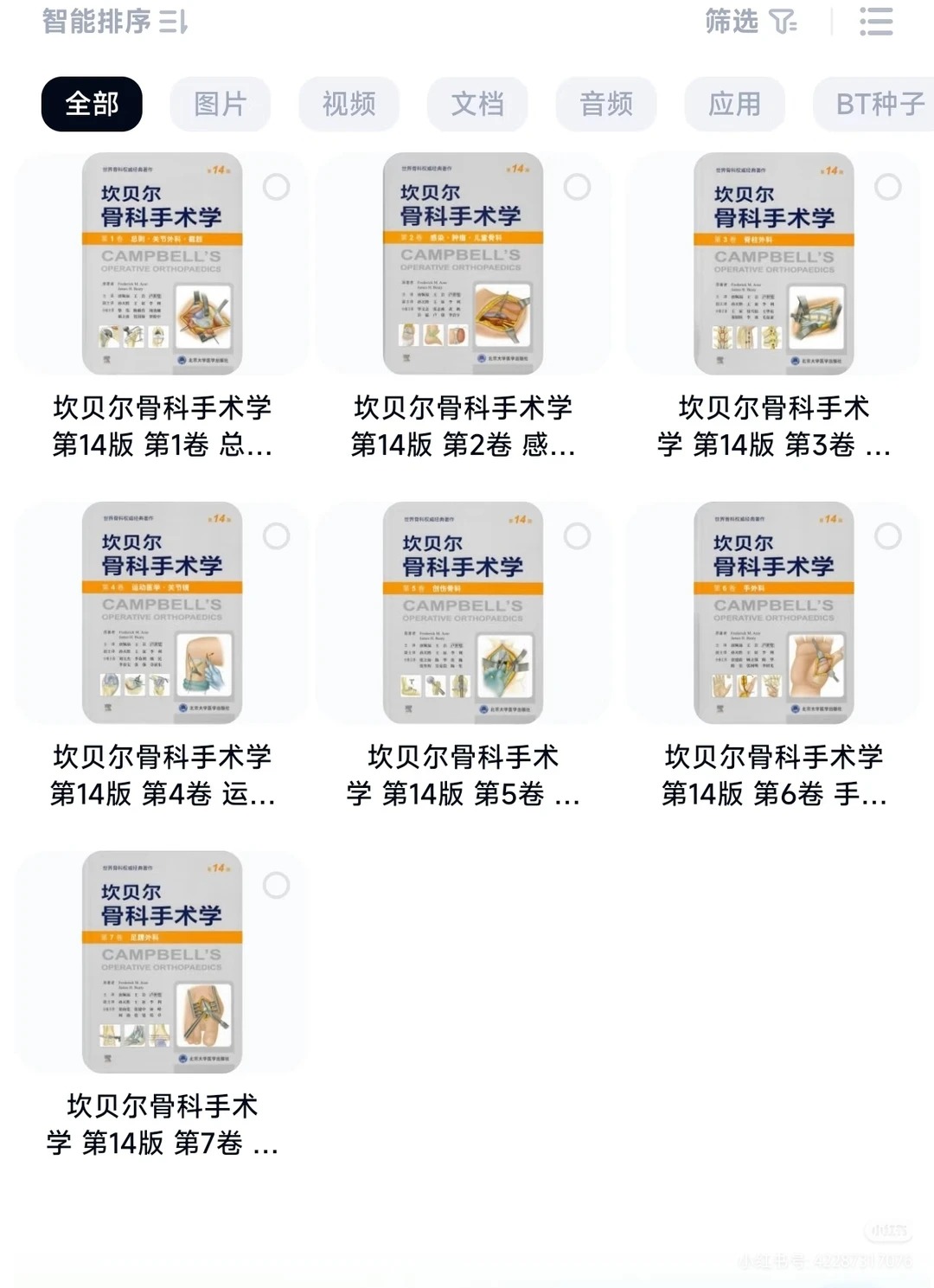This screenshot has height=1288, width=934.
Task: Tick the selection circle on 第5卷
Action: 577,536
